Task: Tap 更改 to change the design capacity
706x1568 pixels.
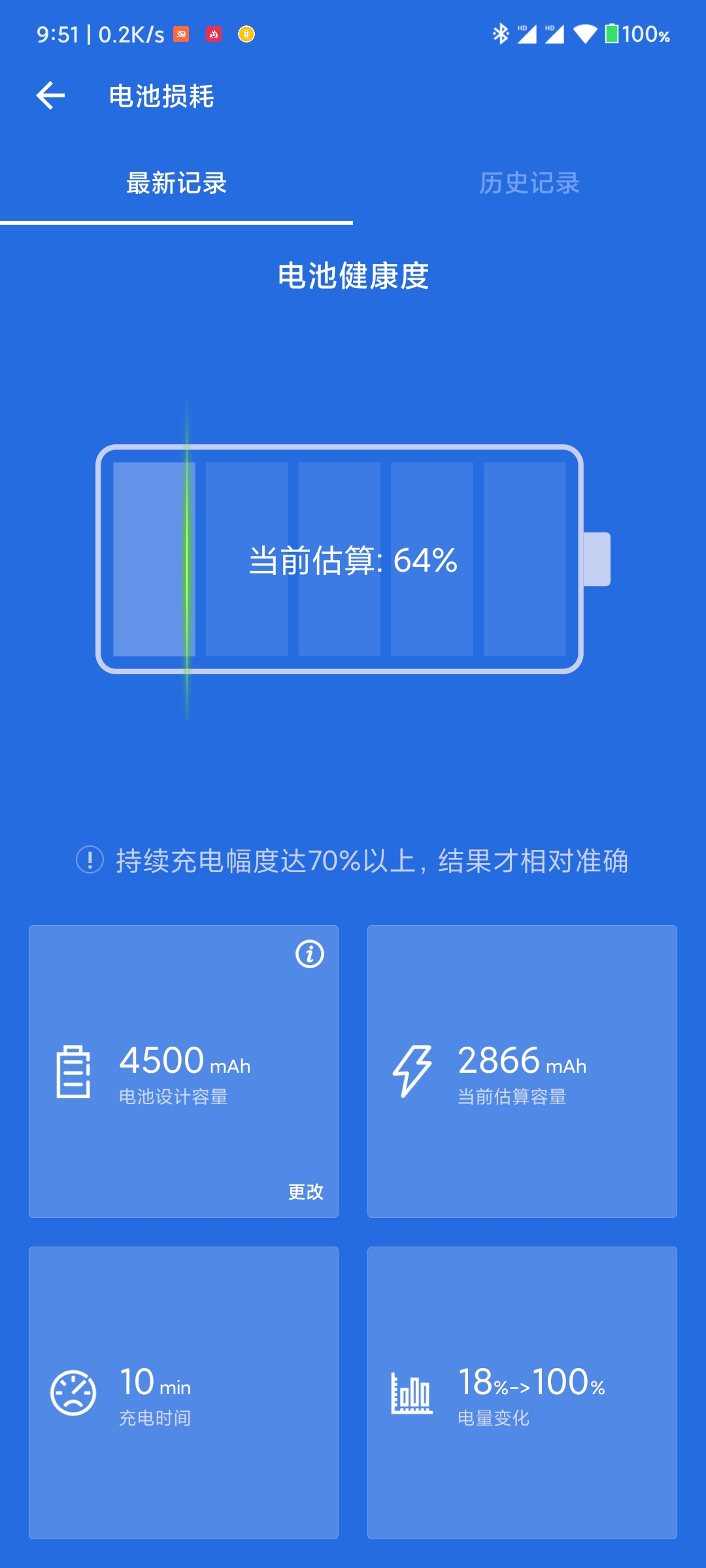Action: tap(306, 1192)
